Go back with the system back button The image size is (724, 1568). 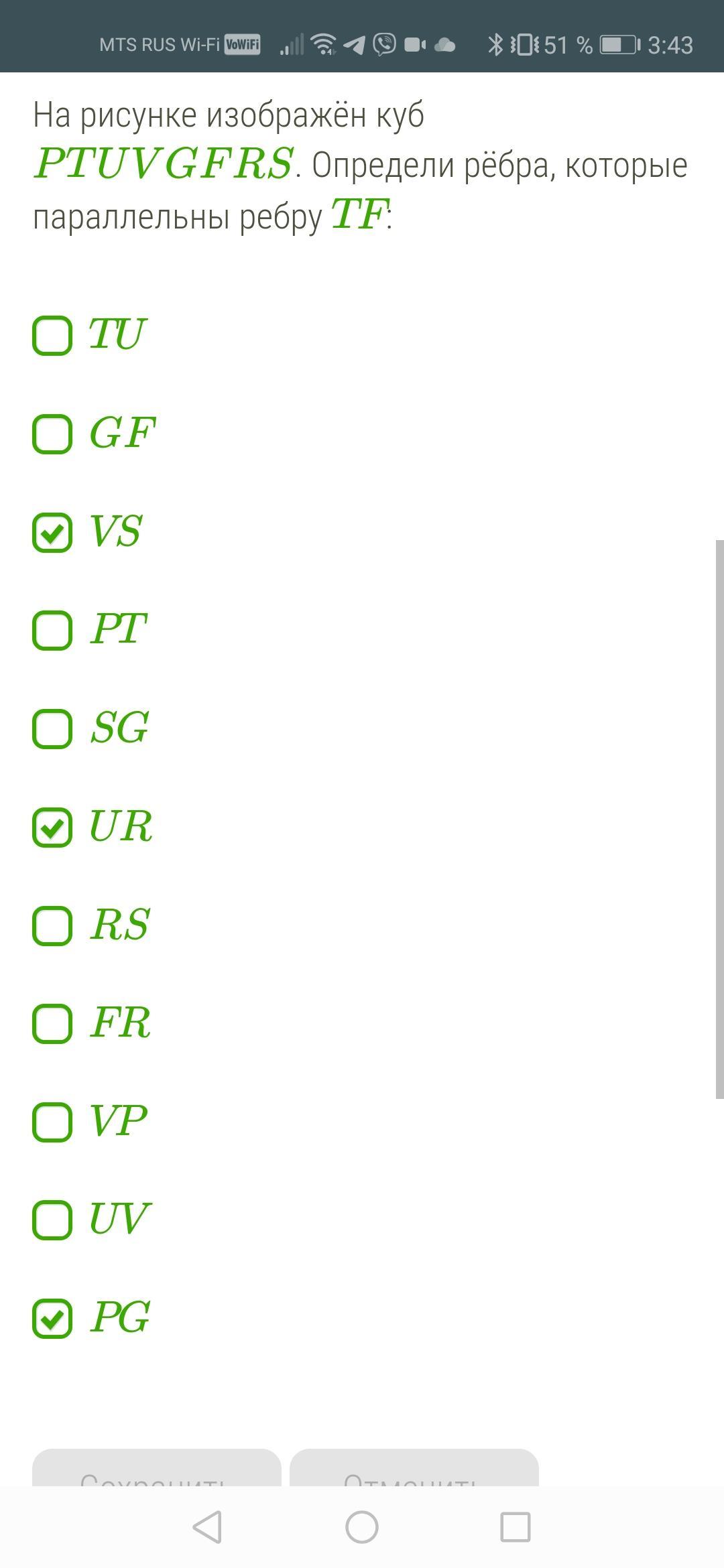coord(207,1528)
